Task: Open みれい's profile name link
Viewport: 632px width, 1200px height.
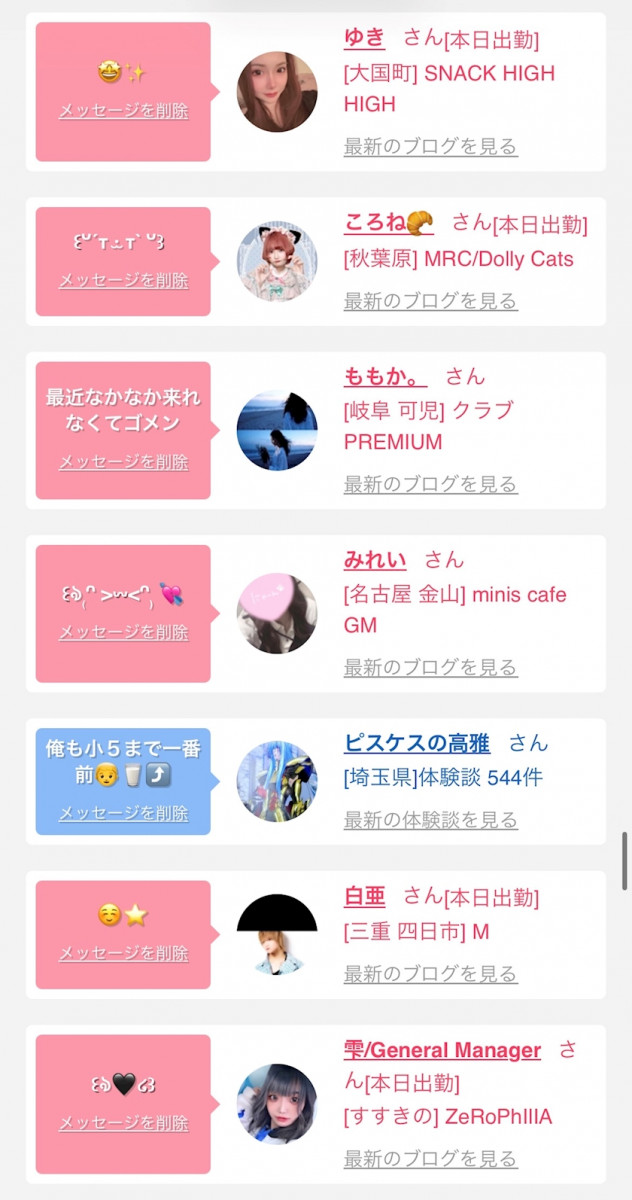Action: coord(374,560)
